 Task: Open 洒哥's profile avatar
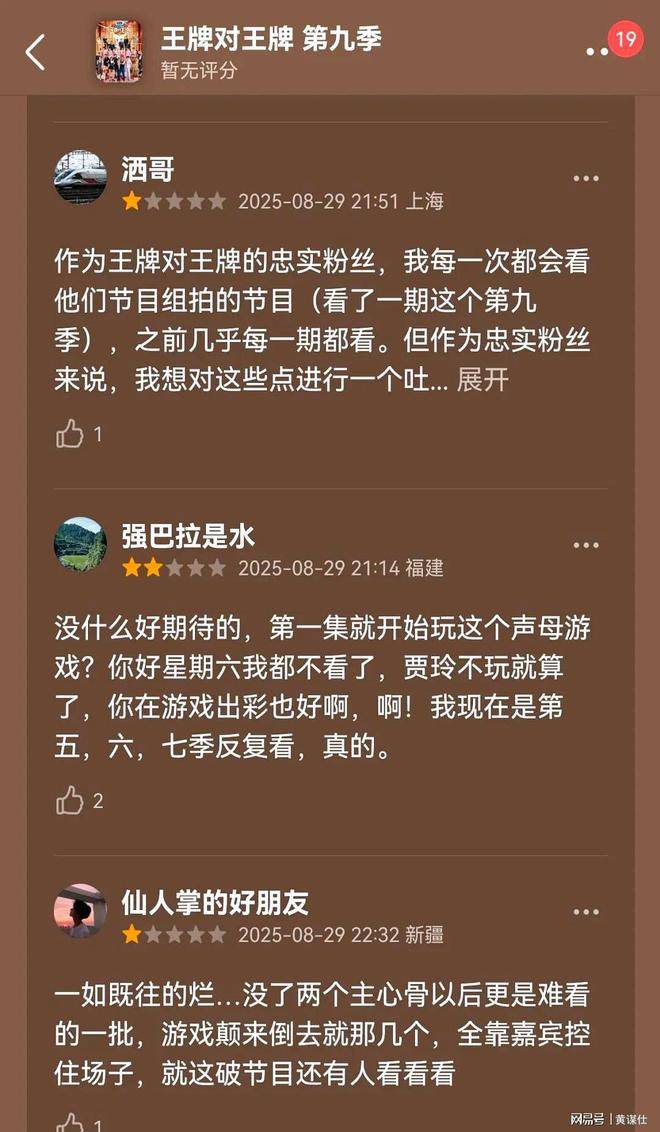[x=80, y=178]
